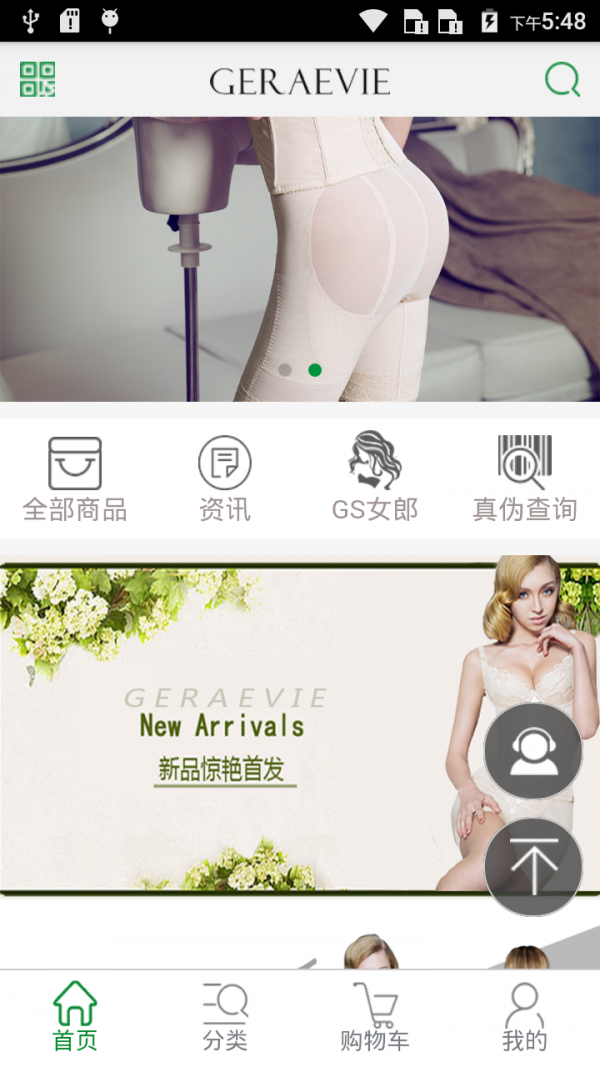600x1067 pixels.
Task: Tap the back-to-top arrow button
Action: (x=533, y=867)
